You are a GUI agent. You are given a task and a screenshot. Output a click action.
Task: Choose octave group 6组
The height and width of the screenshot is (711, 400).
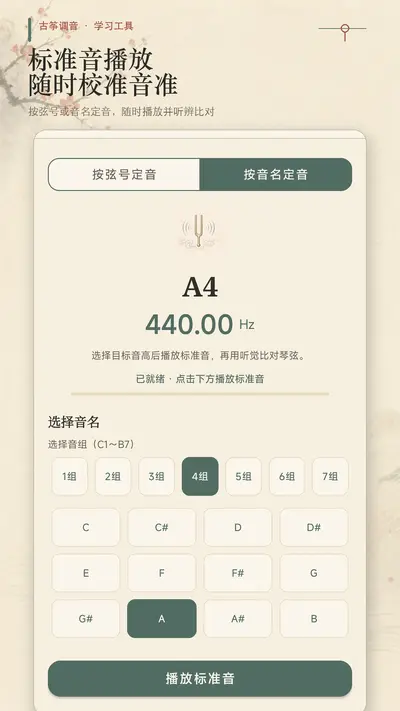pos(287,476)
